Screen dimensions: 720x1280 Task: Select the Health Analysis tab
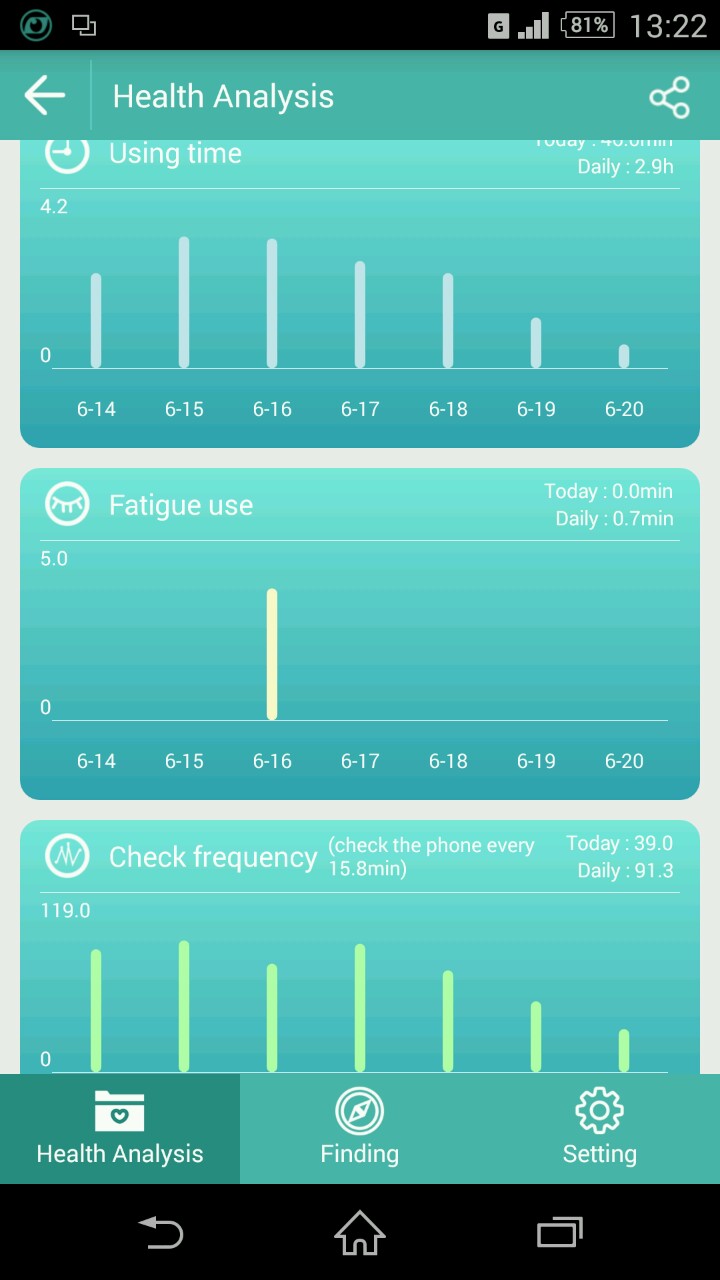(x=120, y=1129)
